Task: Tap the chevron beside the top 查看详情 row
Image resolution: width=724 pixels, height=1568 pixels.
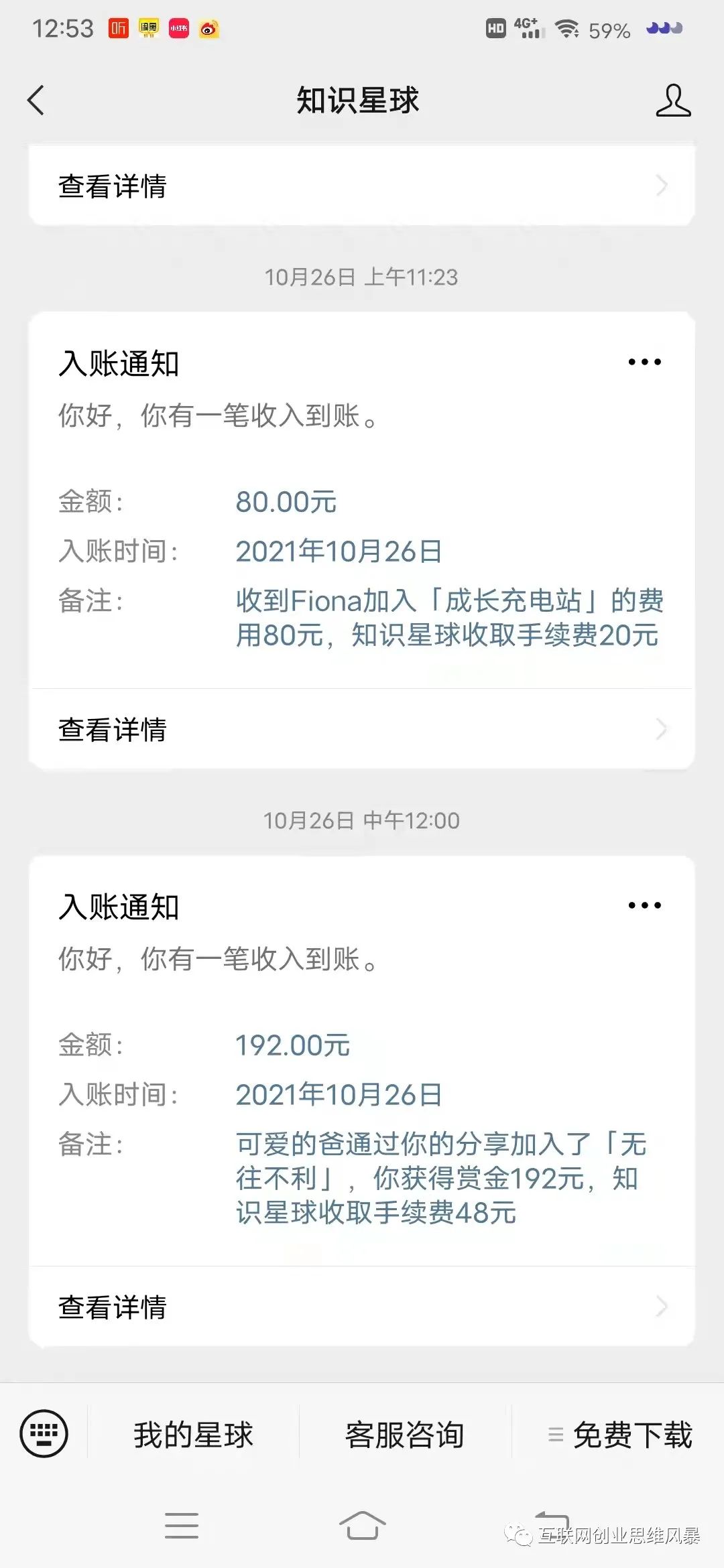Action: (x=662, y=186)
